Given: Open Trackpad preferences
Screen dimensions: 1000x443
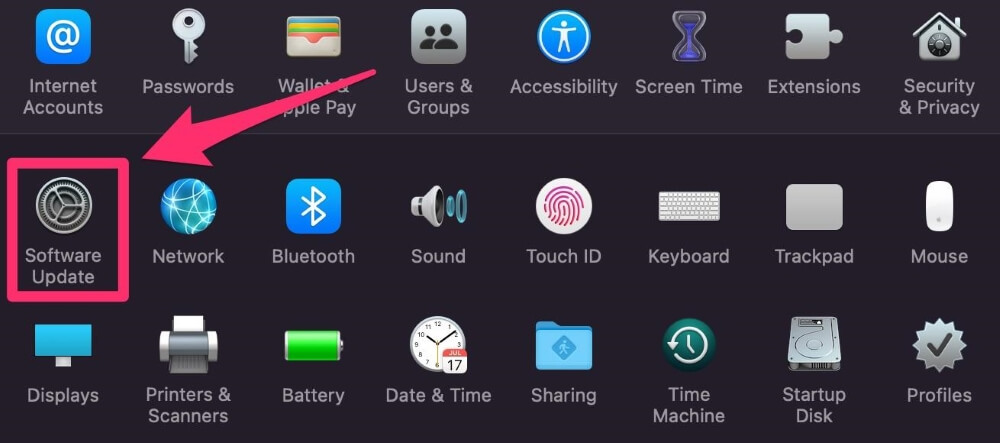Looking at the screenshot, I should coord(813,206).
